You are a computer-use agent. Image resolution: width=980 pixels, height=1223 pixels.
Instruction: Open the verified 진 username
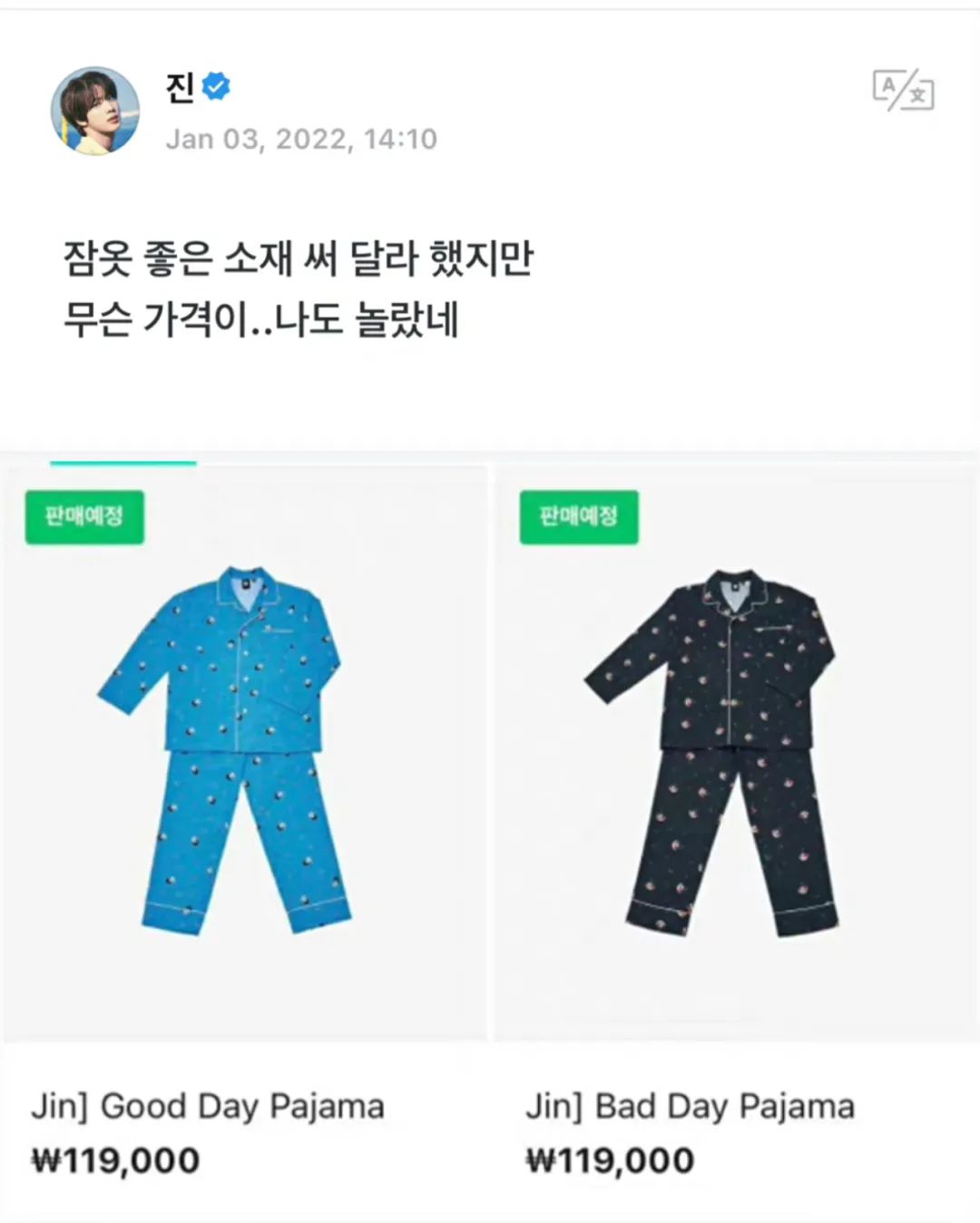pyautogui.click(x=181, y=87)
